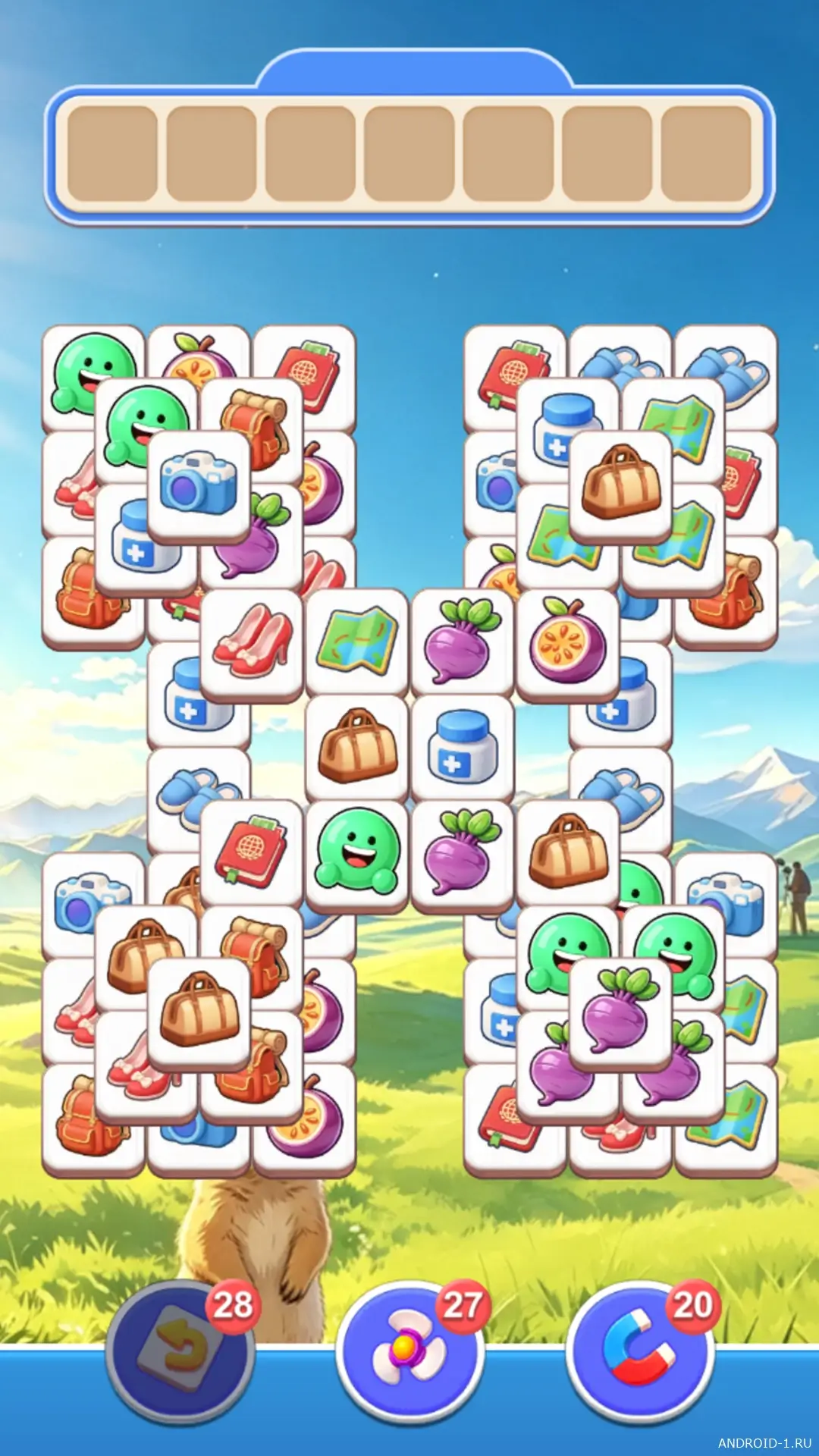Screen dimensions: 819x1456
Task: Tap the fully uncovered green slime tile
Action: pyautogui.click(x=357, y=856)
